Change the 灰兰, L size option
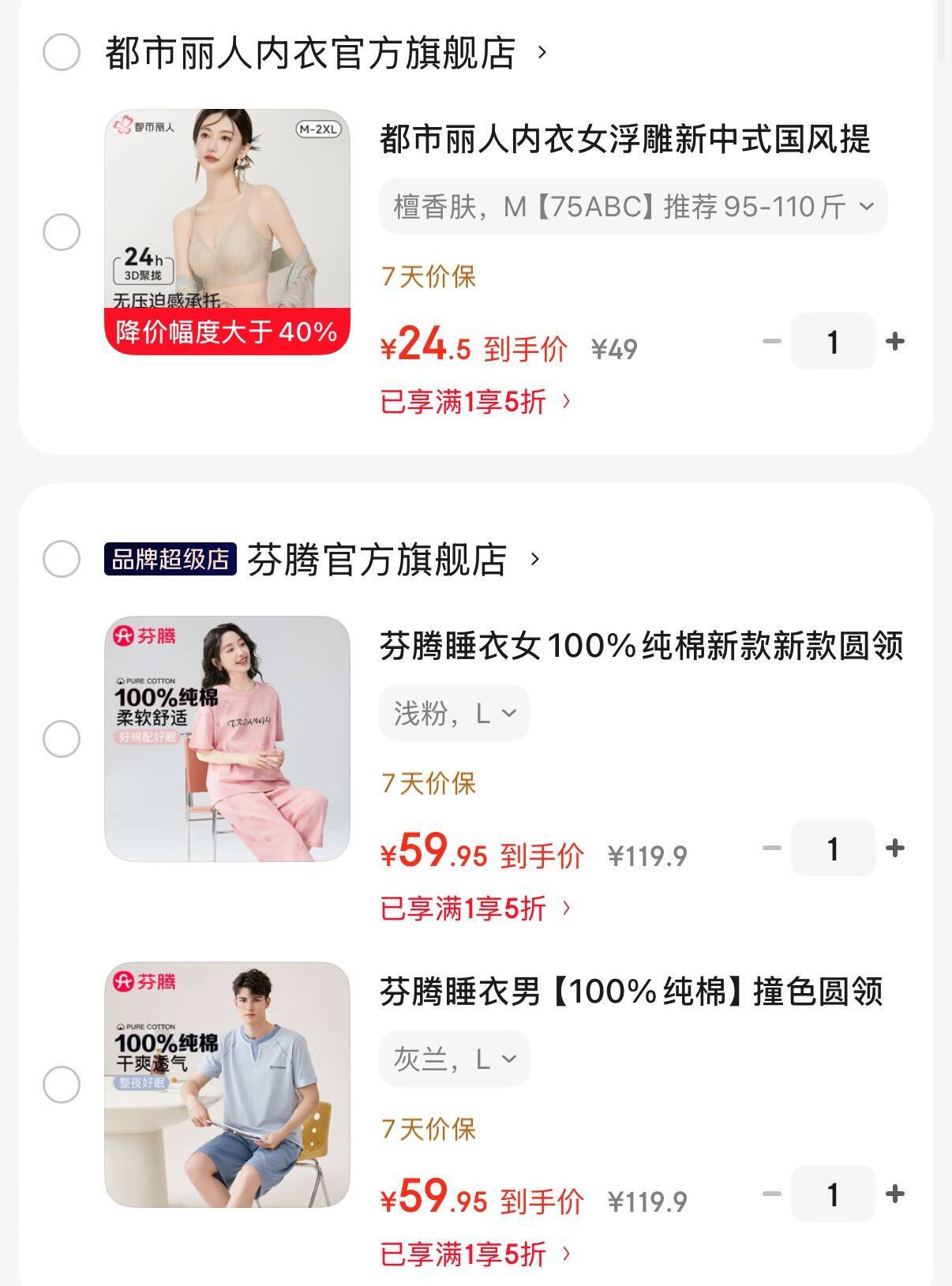952x1286 pixels. point(454,1059)
